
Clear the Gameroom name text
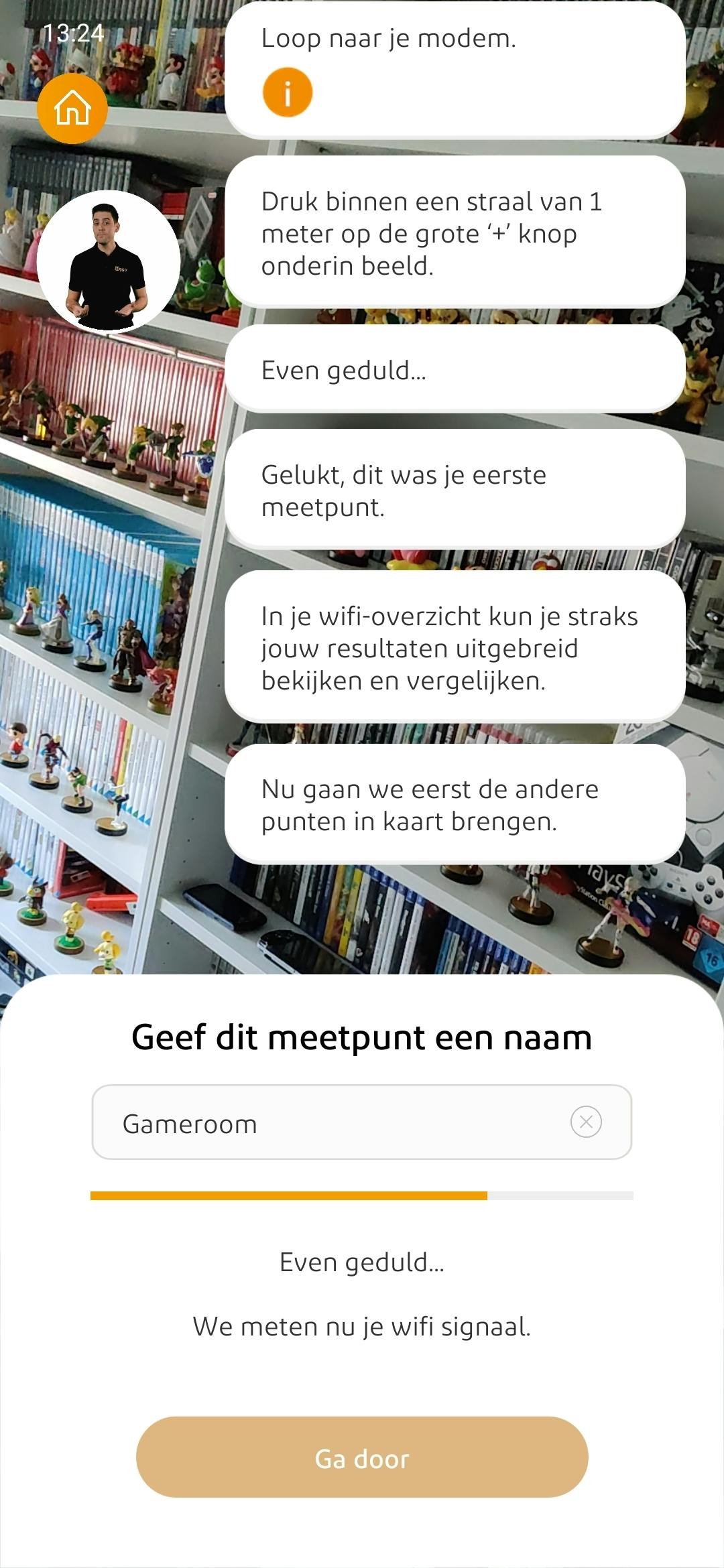(x=586, y=1122)
